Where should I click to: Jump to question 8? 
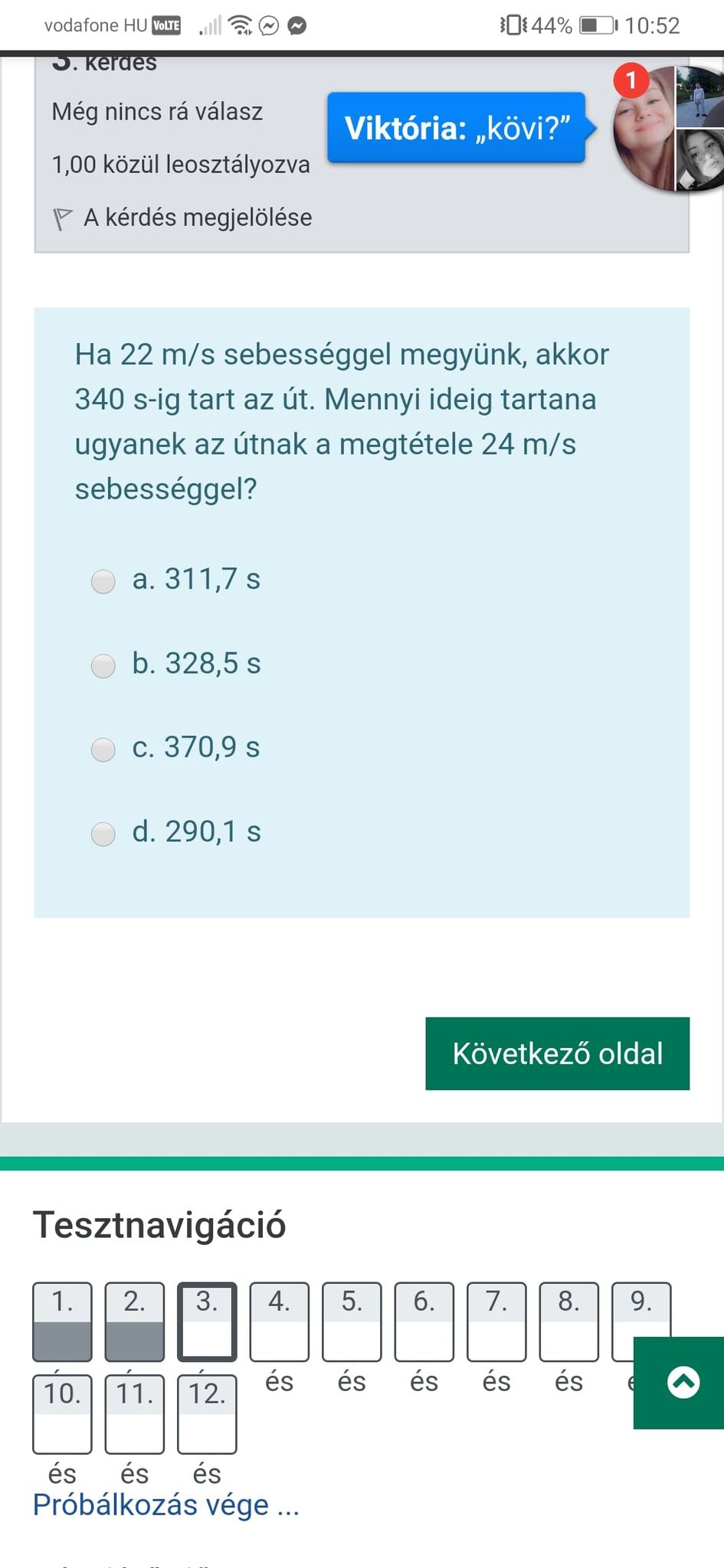[x=568, y=1321]
